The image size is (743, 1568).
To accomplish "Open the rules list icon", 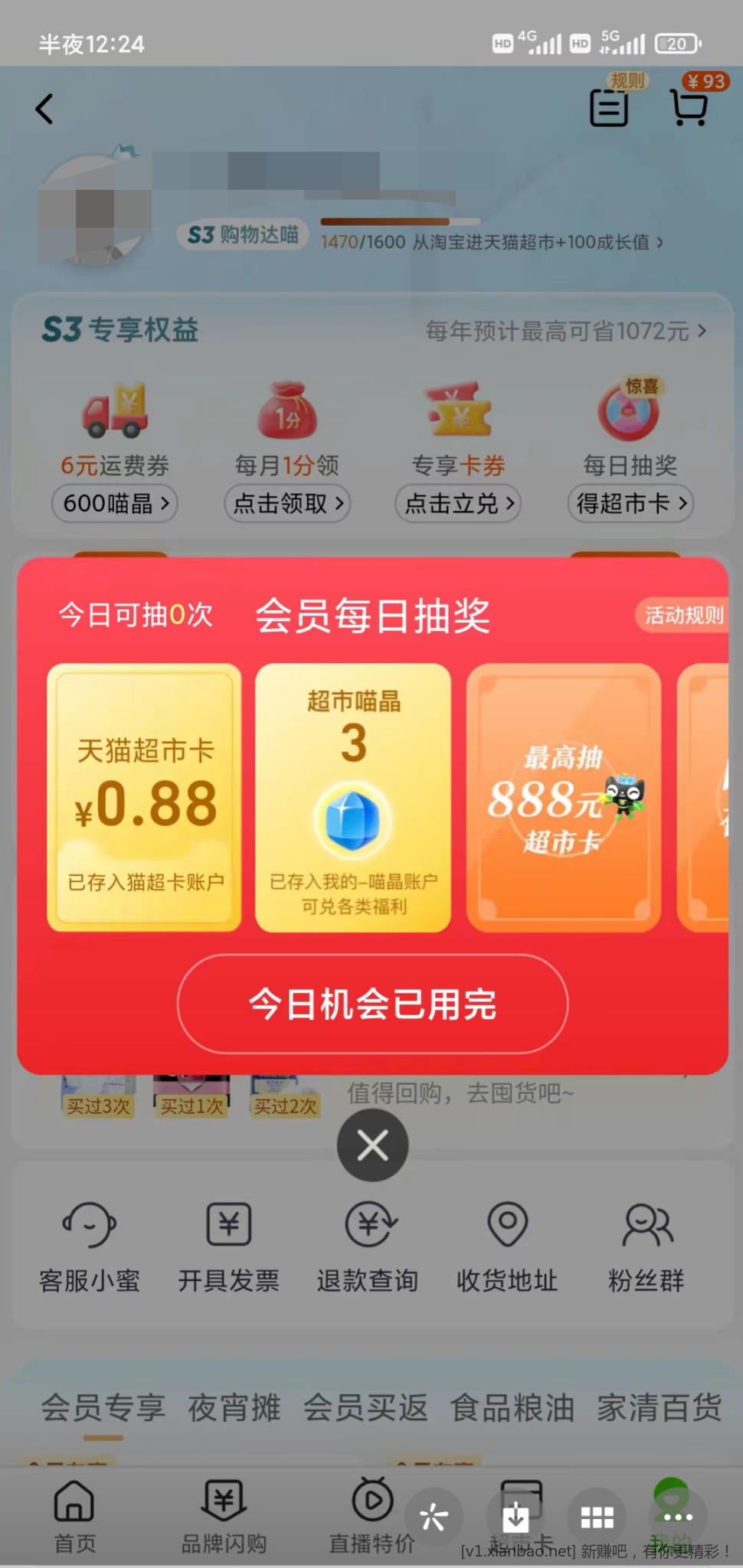I will click(x=609, y=107).
